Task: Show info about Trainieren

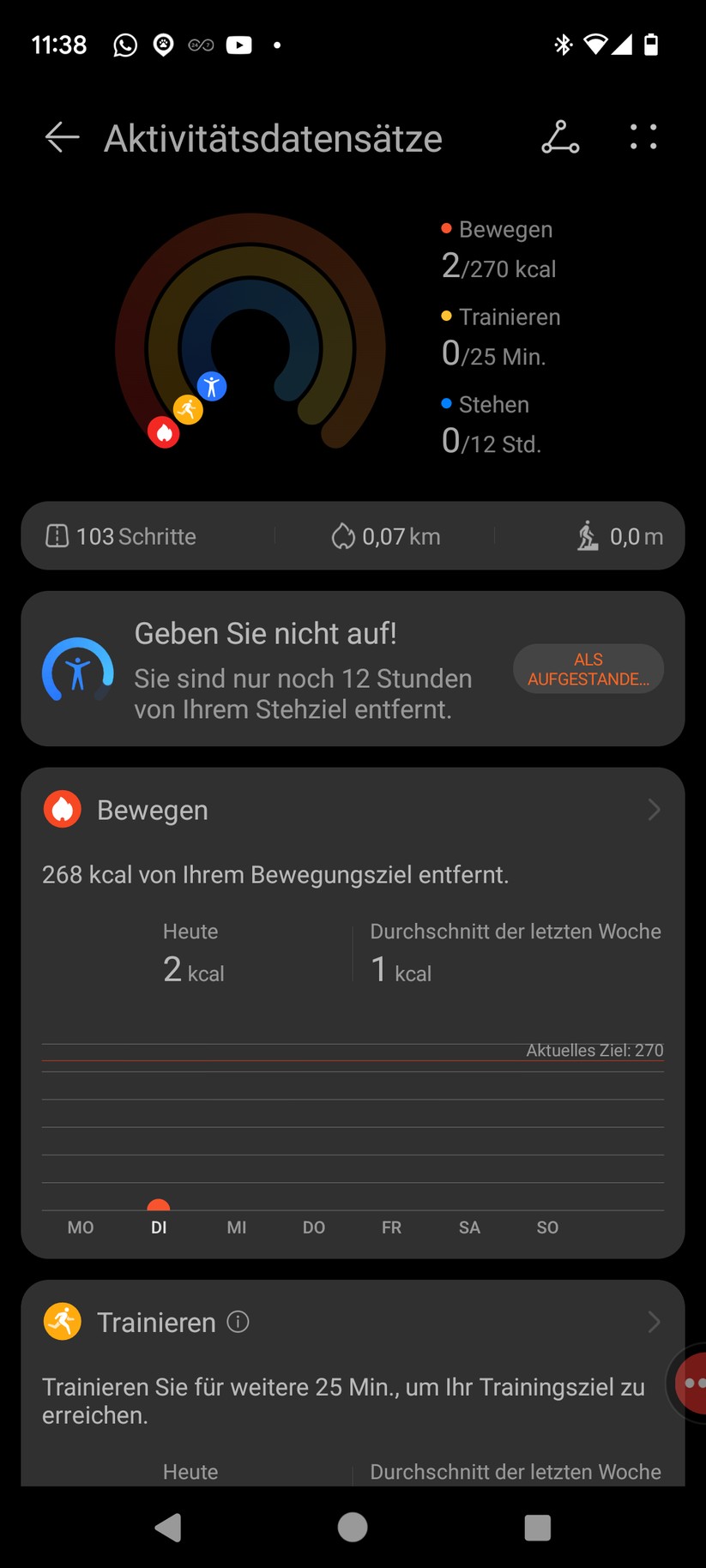Action: pyautogui.click(x=238, y=1322)
